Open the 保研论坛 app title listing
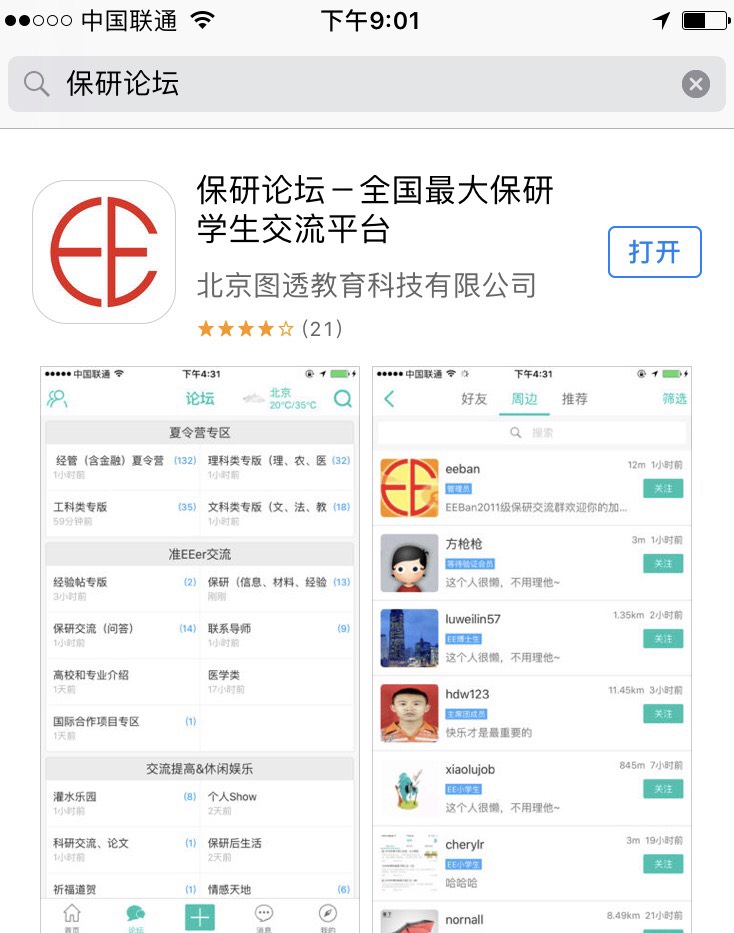This screenshot has width=734, height=933. point(375,208)
